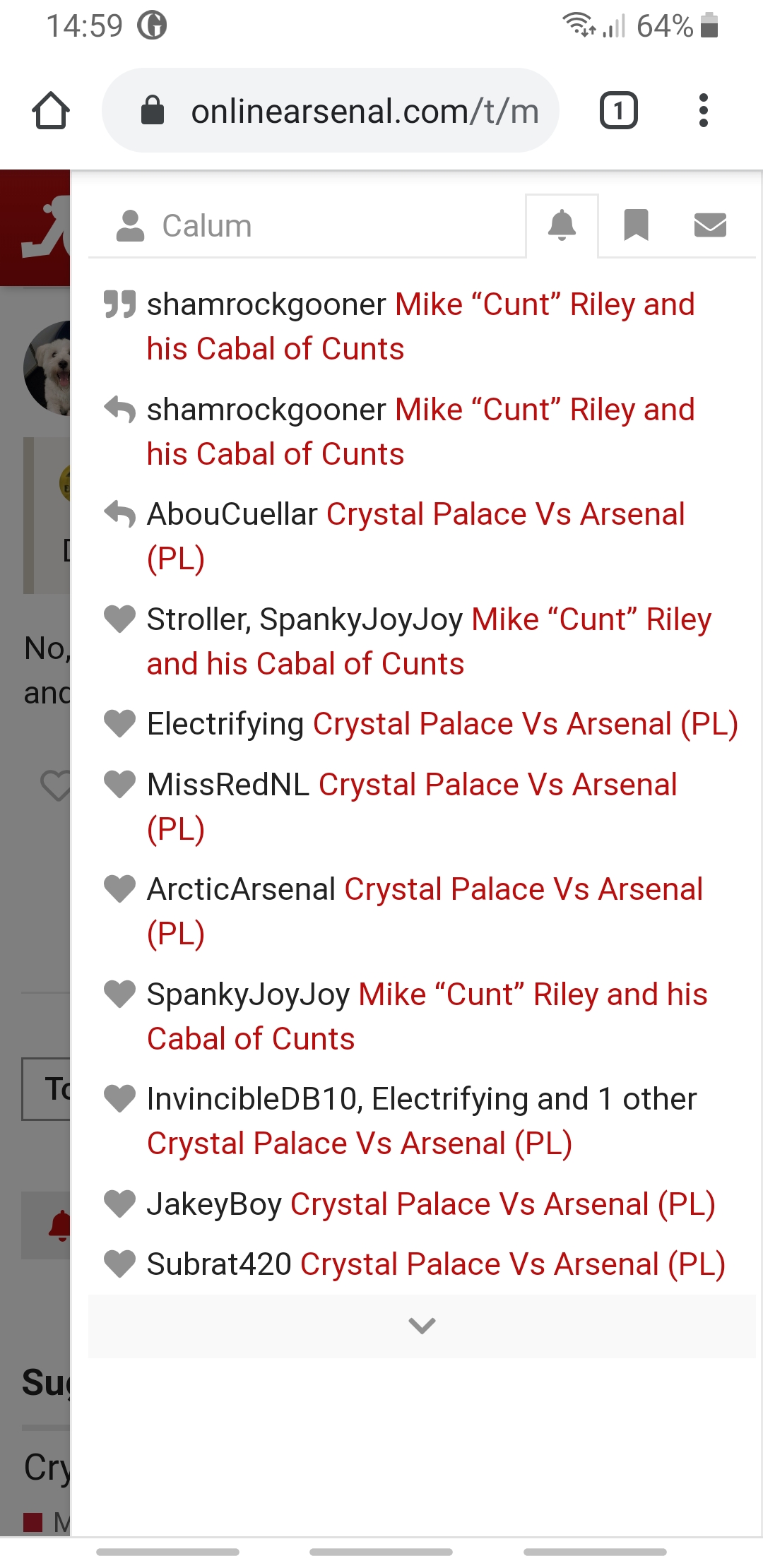Viewport: 763px width, 1568px height.
Task: Tap the onlinearsenal.com address bar
Action: [x=331, y=111]
